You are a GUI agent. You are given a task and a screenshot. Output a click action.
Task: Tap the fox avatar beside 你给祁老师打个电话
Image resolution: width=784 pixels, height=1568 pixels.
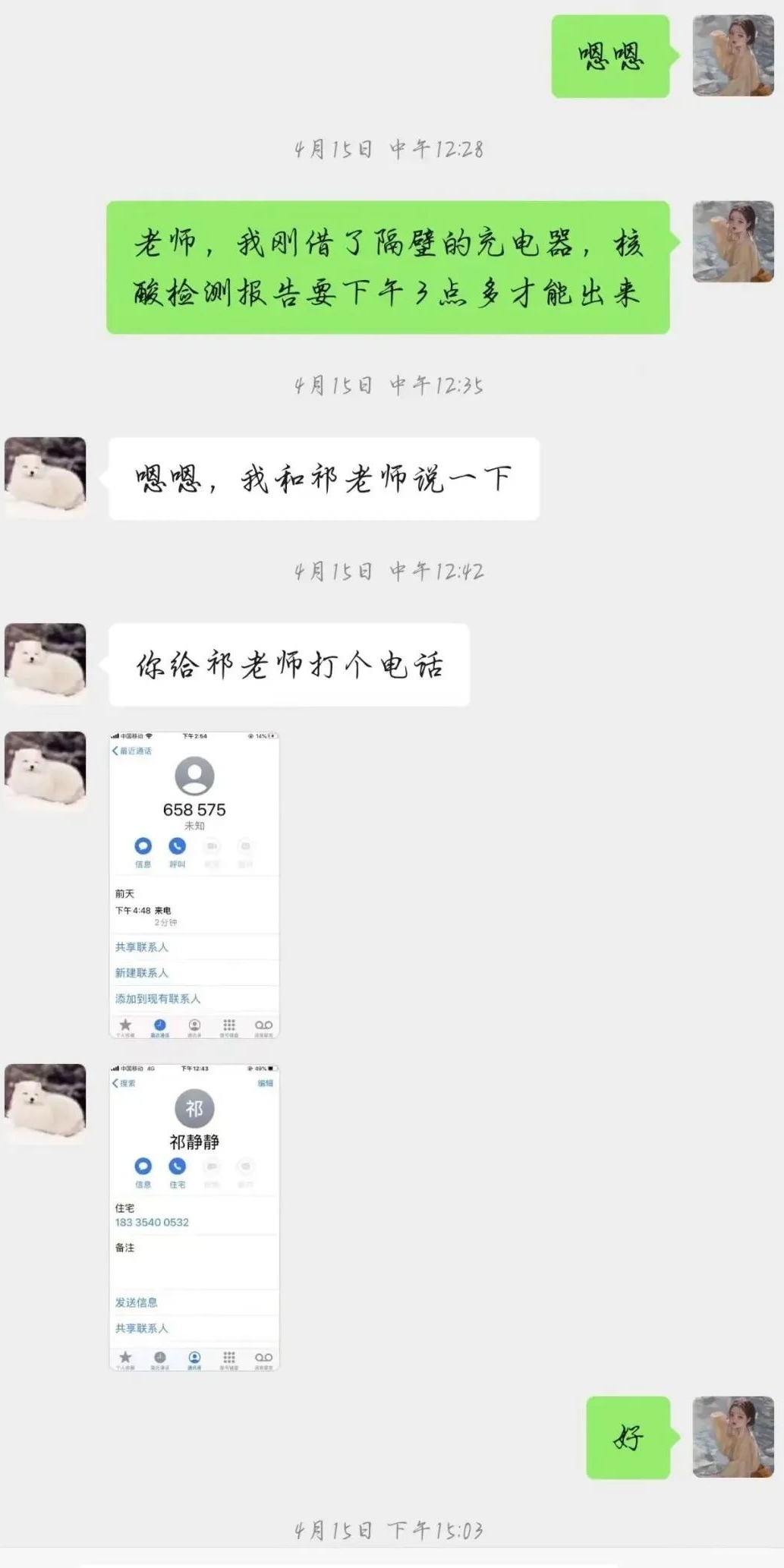coord(46,663)
